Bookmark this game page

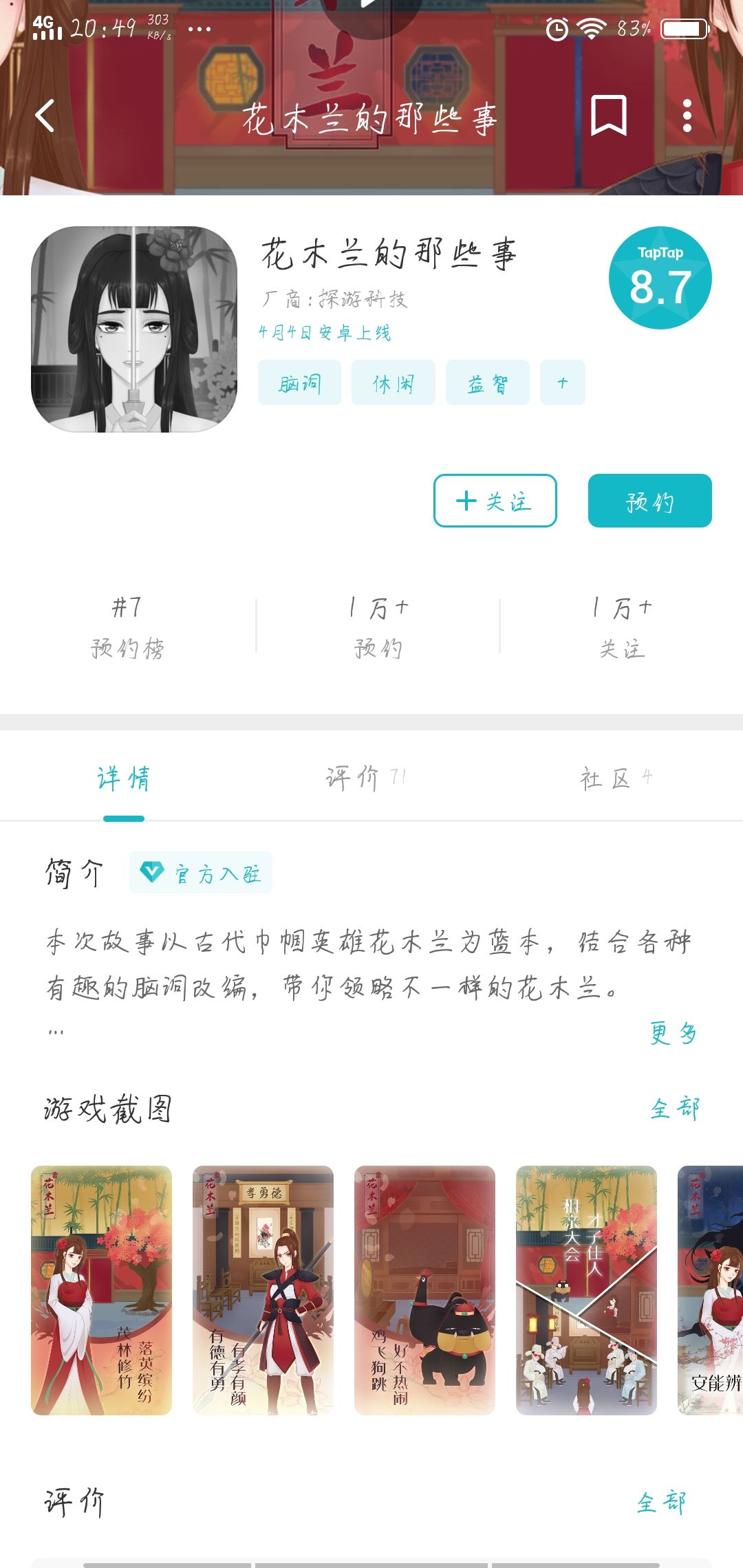[609, 116]
